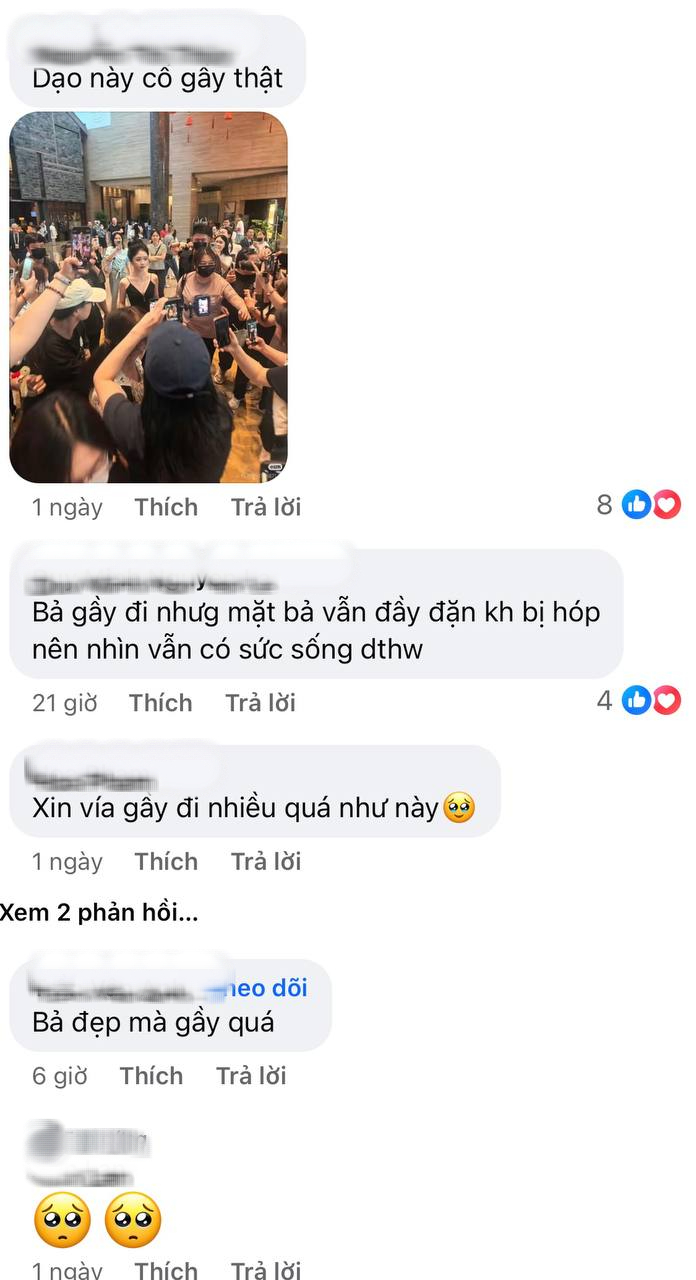The width and height of the screenshot is (696, 1280).
Task: Like the comment "Dạo này cô gầy thật"
Action: pos(166,507)
